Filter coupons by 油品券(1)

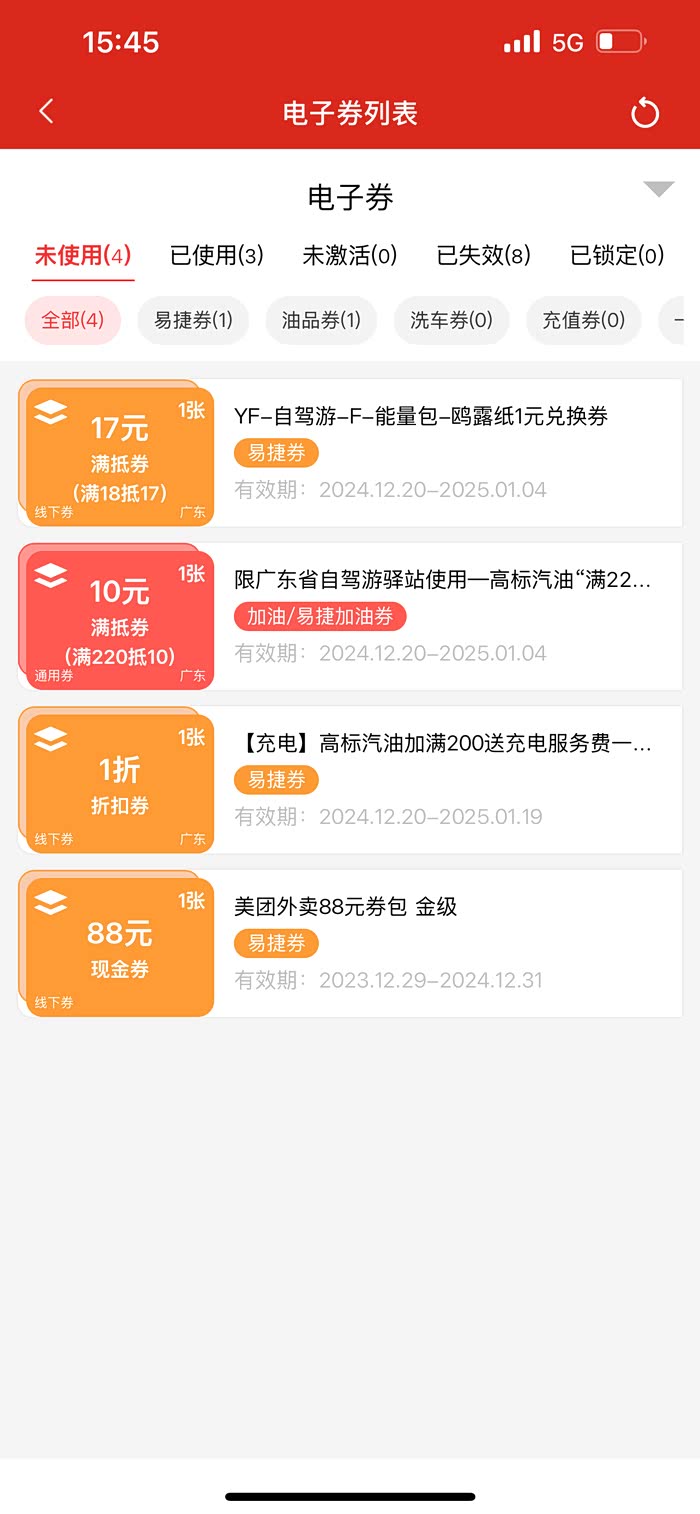point(321,320)
